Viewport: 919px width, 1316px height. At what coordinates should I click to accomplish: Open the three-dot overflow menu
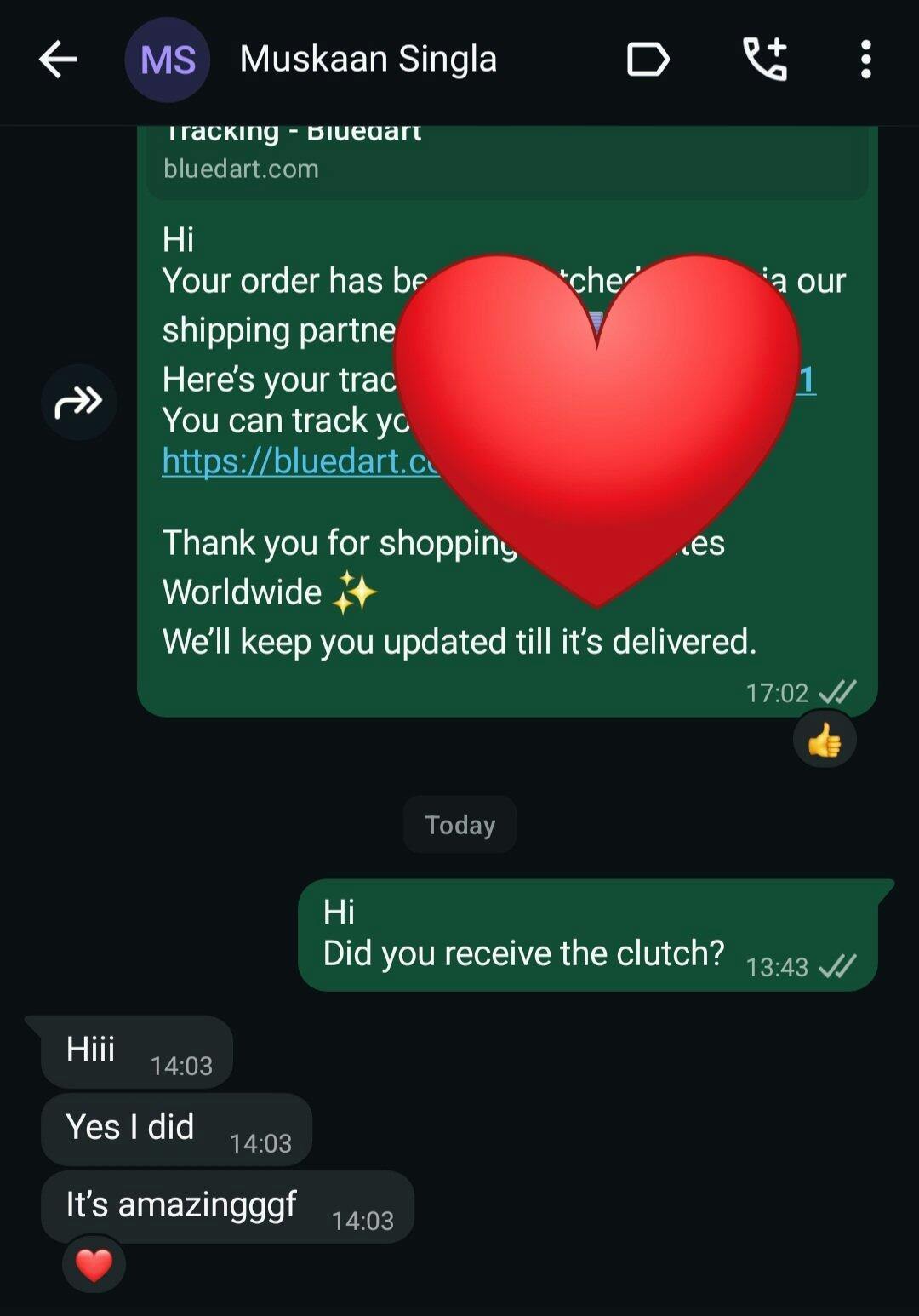pos(865,60)
